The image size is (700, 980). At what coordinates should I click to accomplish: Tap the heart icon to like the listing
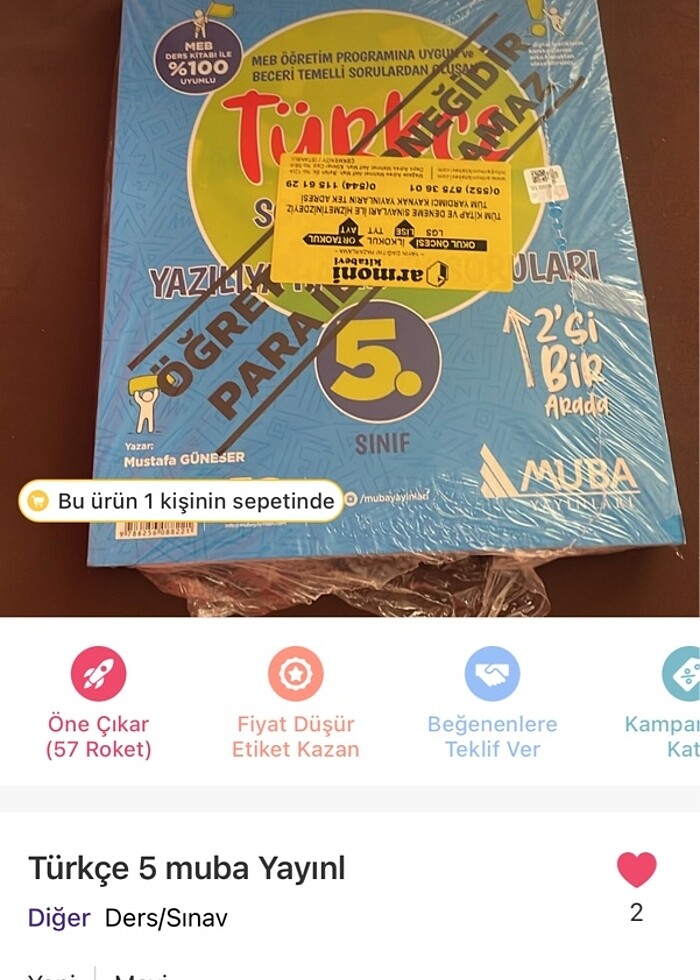tap(636, 870)
